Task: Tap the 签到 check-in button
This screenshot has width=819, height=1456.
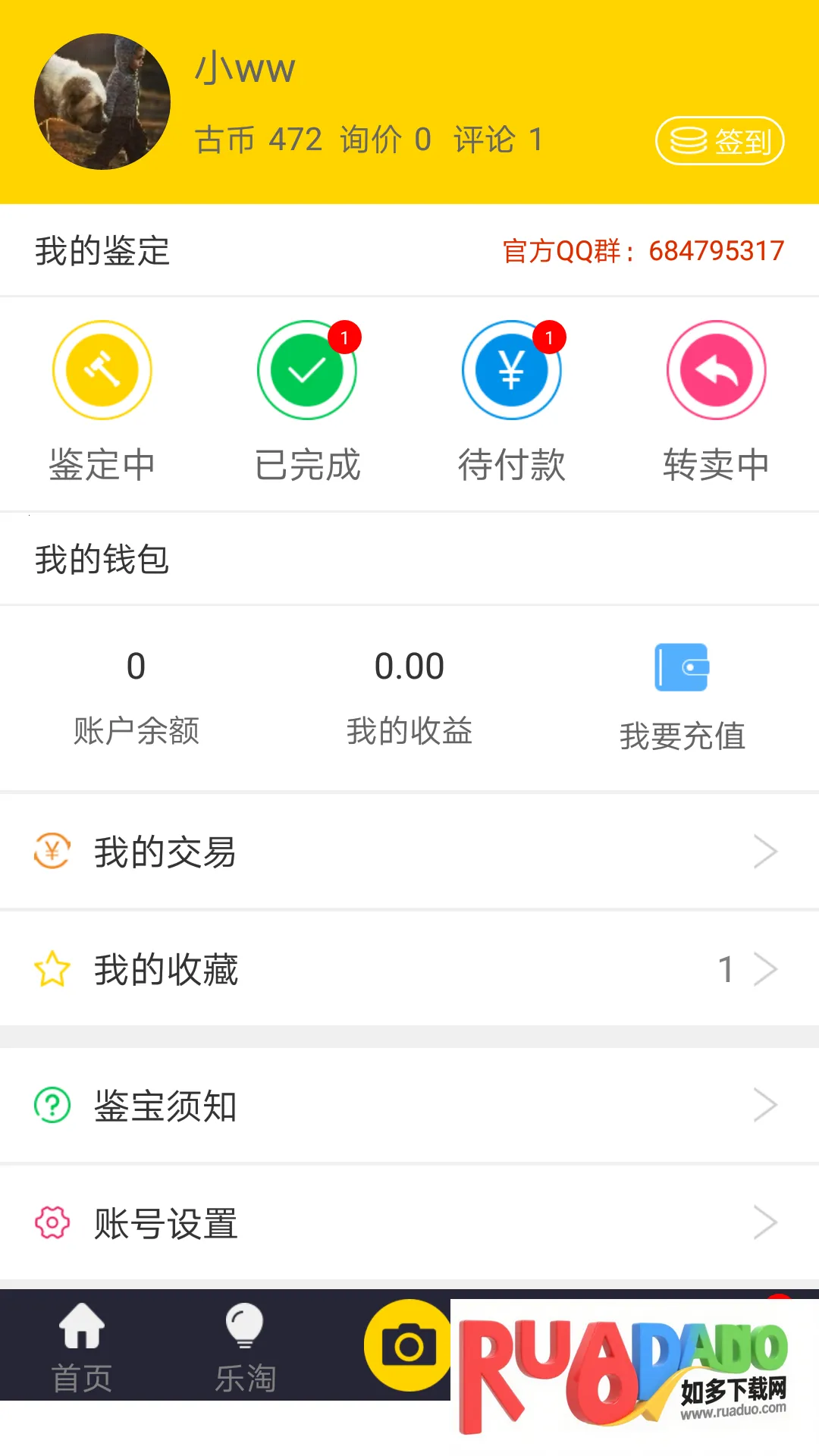Action: coord(719,140)
